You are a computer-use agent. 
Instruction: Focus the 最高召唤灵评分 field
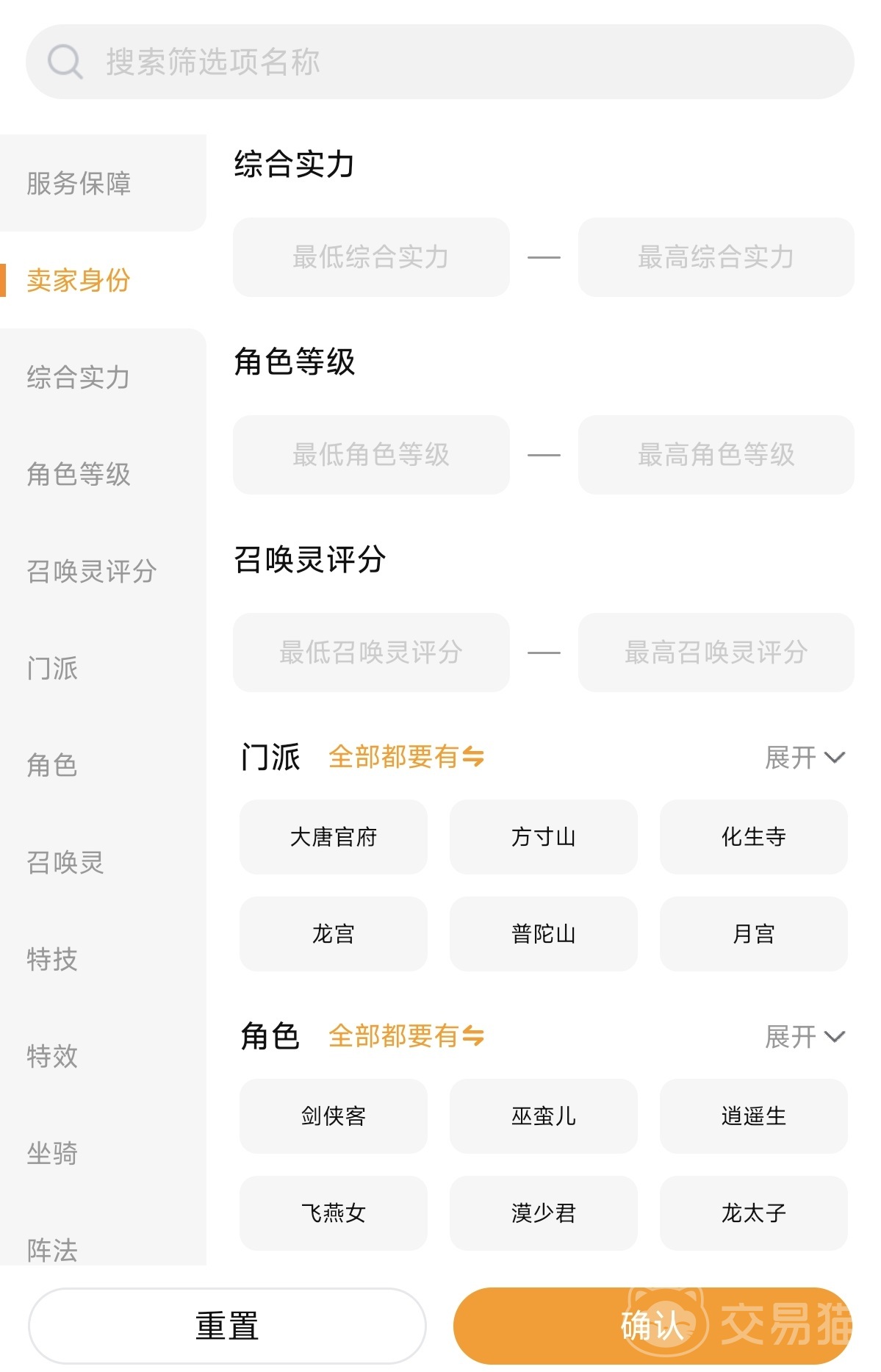(716, 653)
